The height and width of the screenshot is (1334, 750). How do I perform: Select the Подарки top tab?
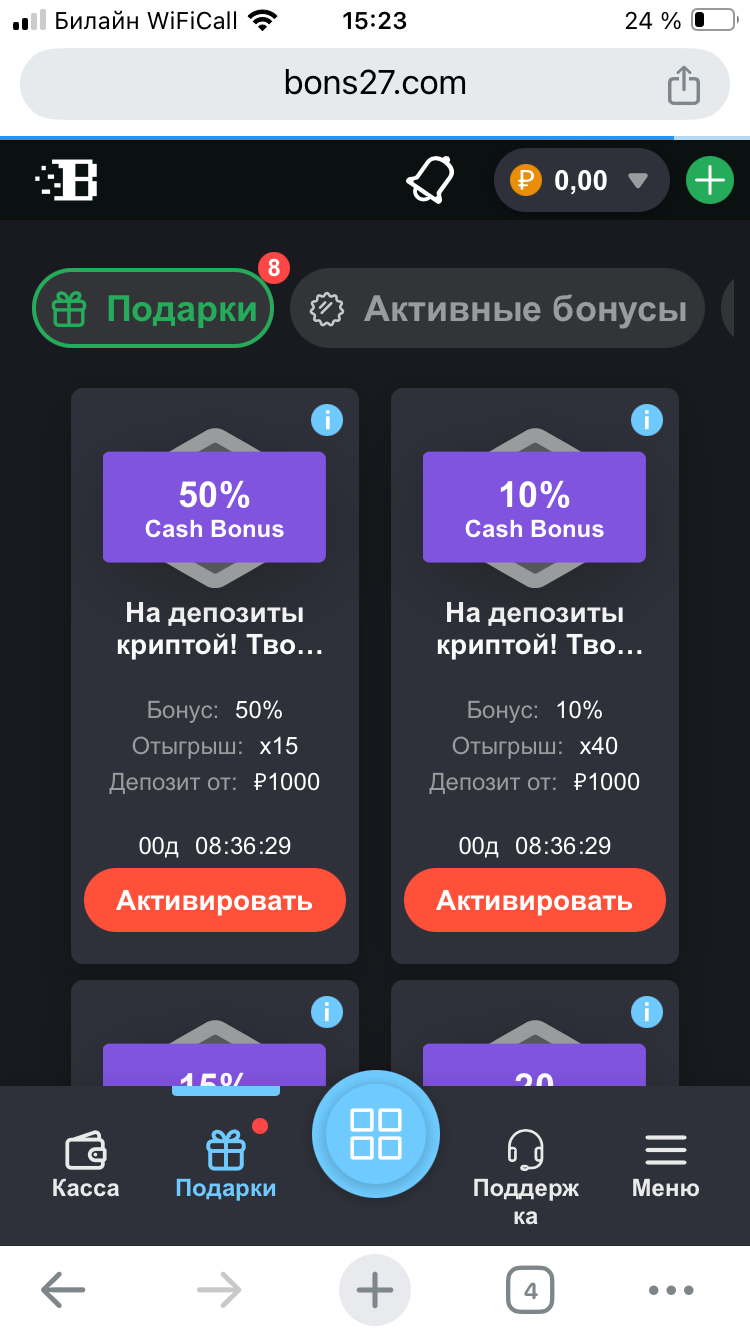point(153,309)
